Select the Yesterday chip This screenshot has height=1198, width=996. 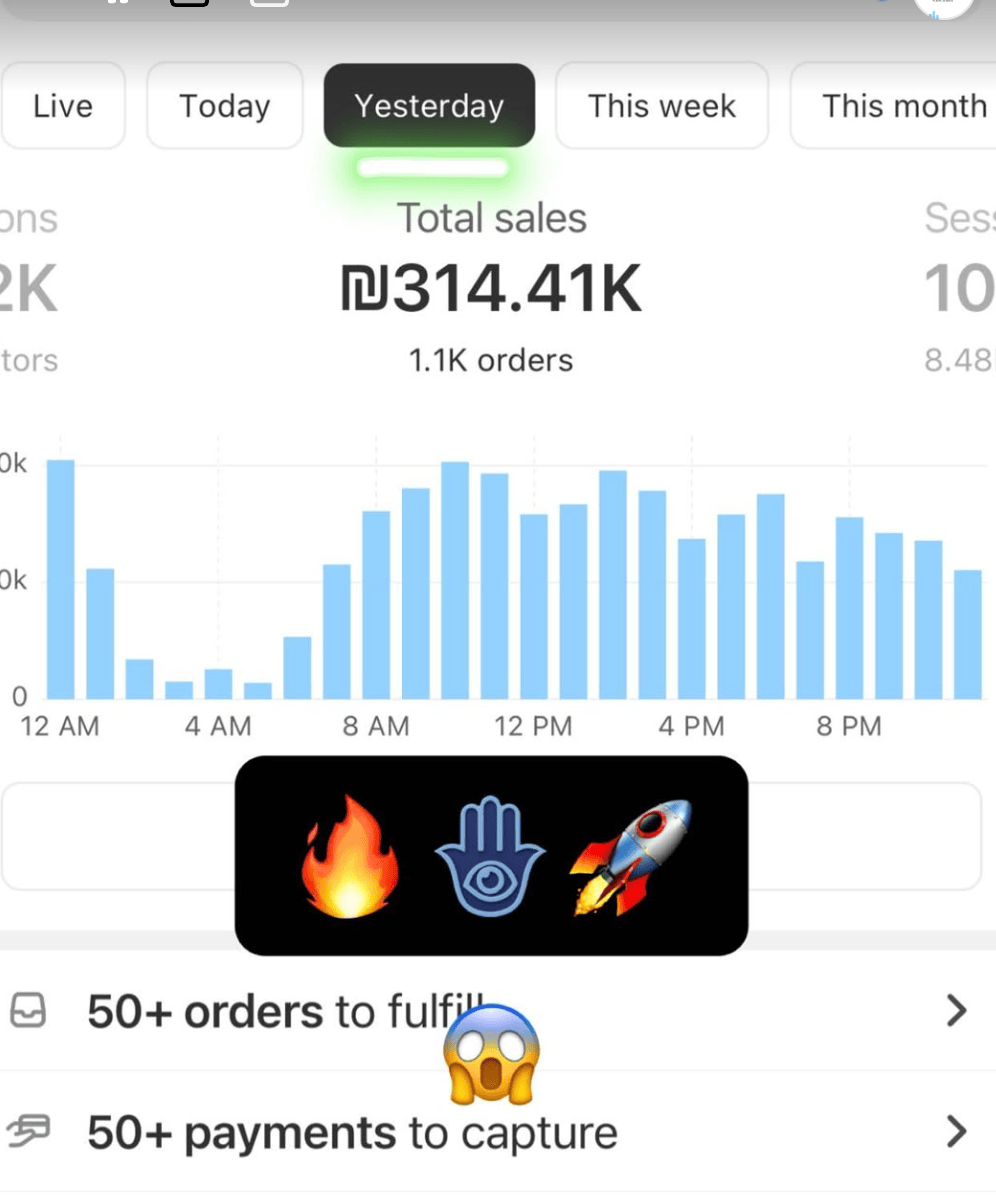coord(429,106)
